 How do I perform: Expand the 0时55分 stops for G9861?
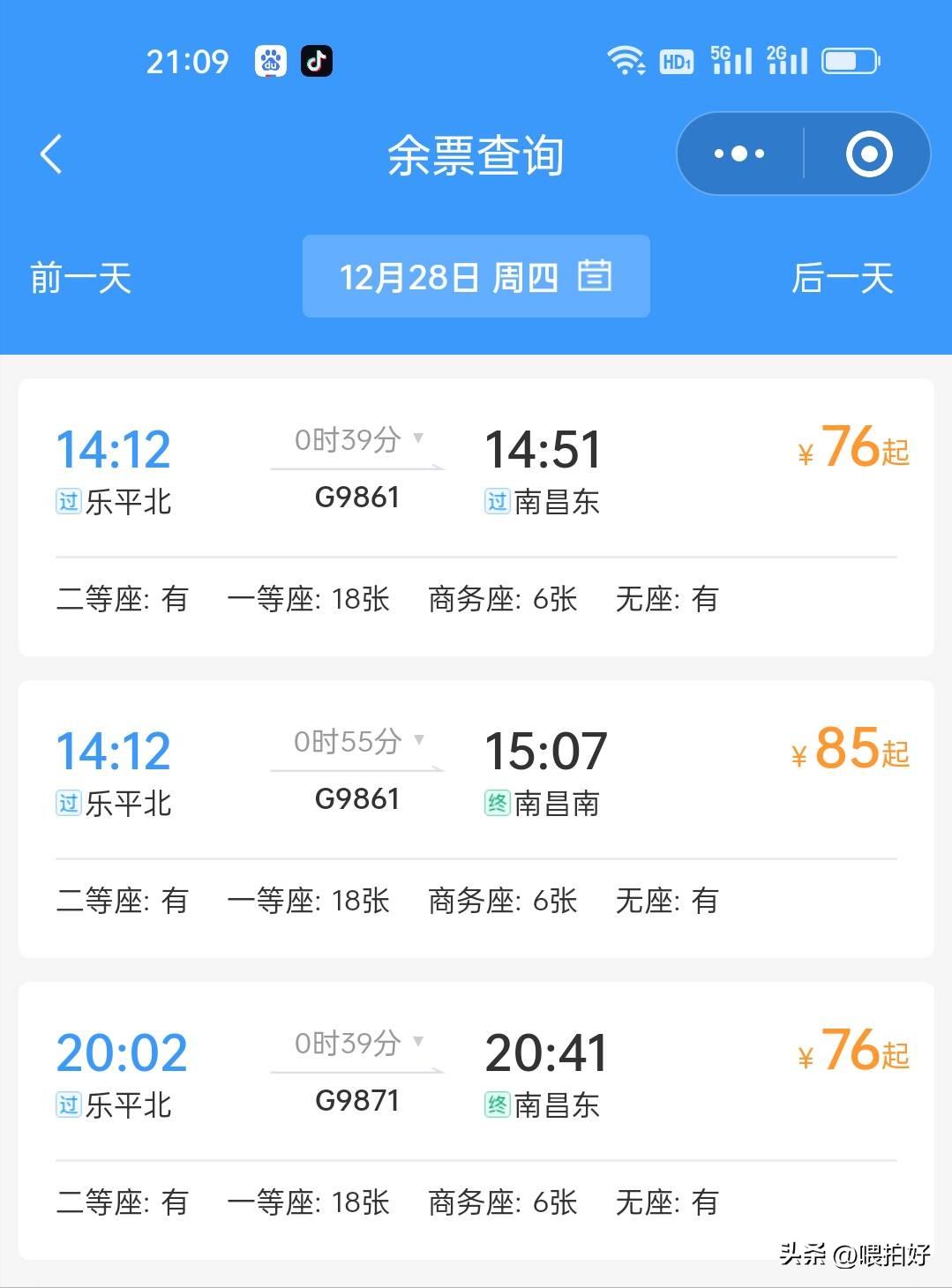tap(358, 741)
